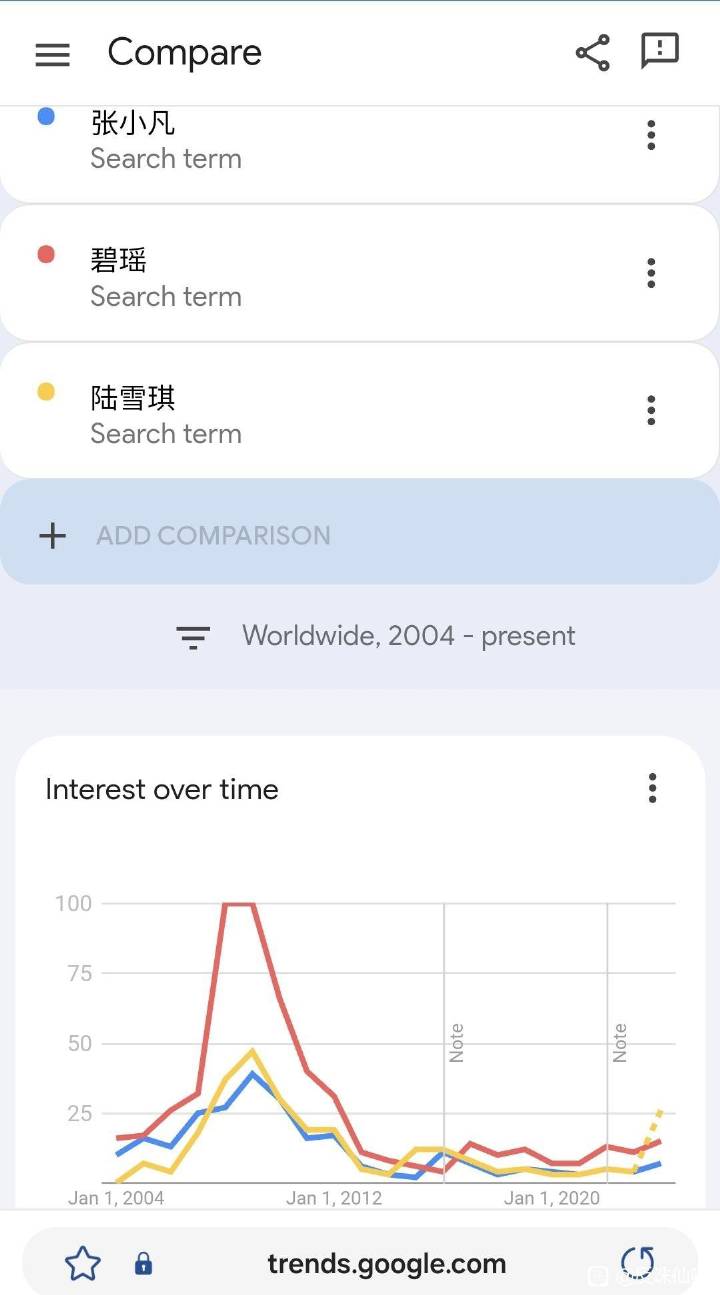
Task: Tap the bookmark star in the address bar
Action: [83, 1263]
